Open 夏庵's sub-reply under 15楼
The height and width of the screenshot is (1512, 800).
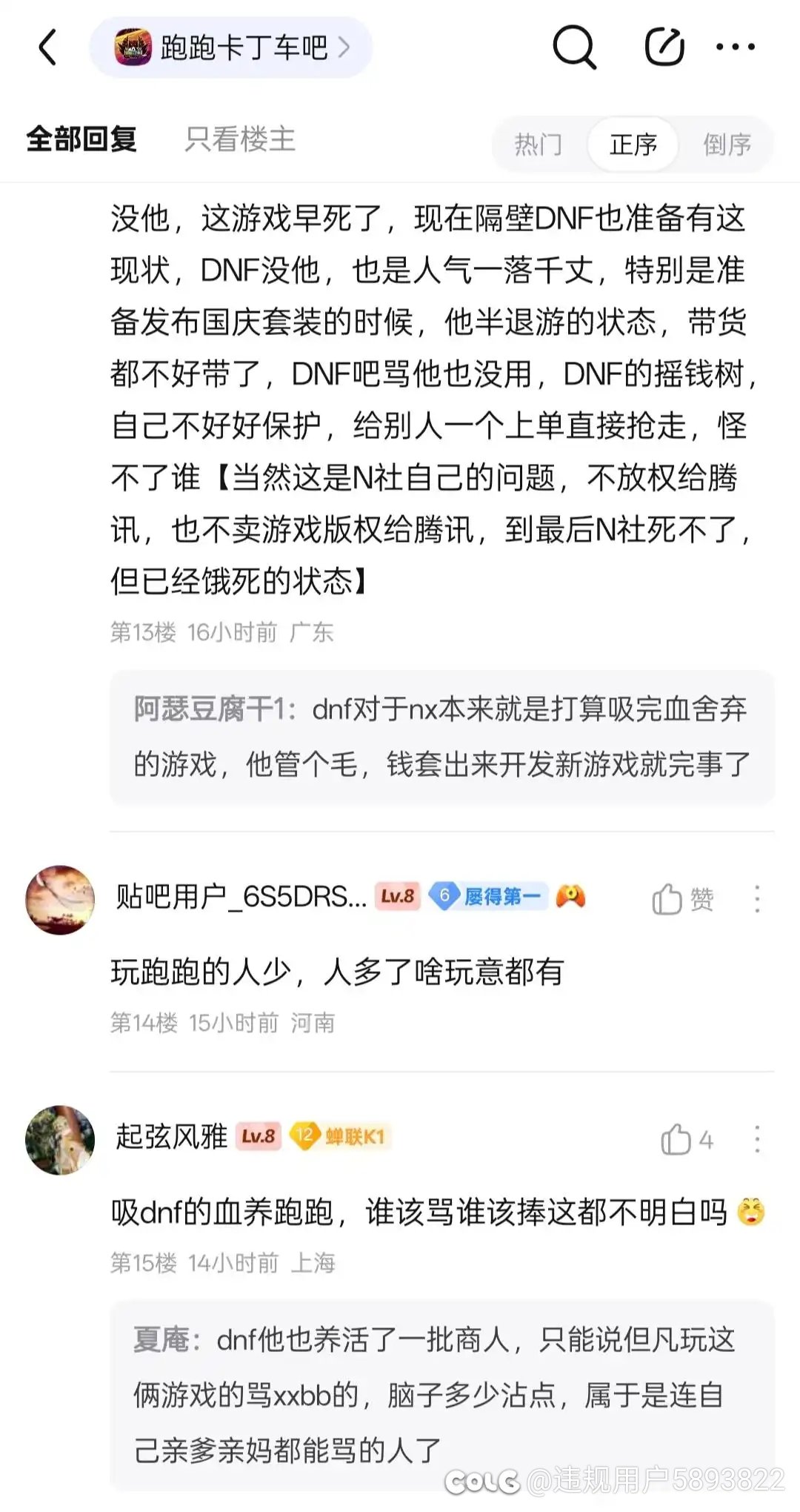[x=441, y=1395]
